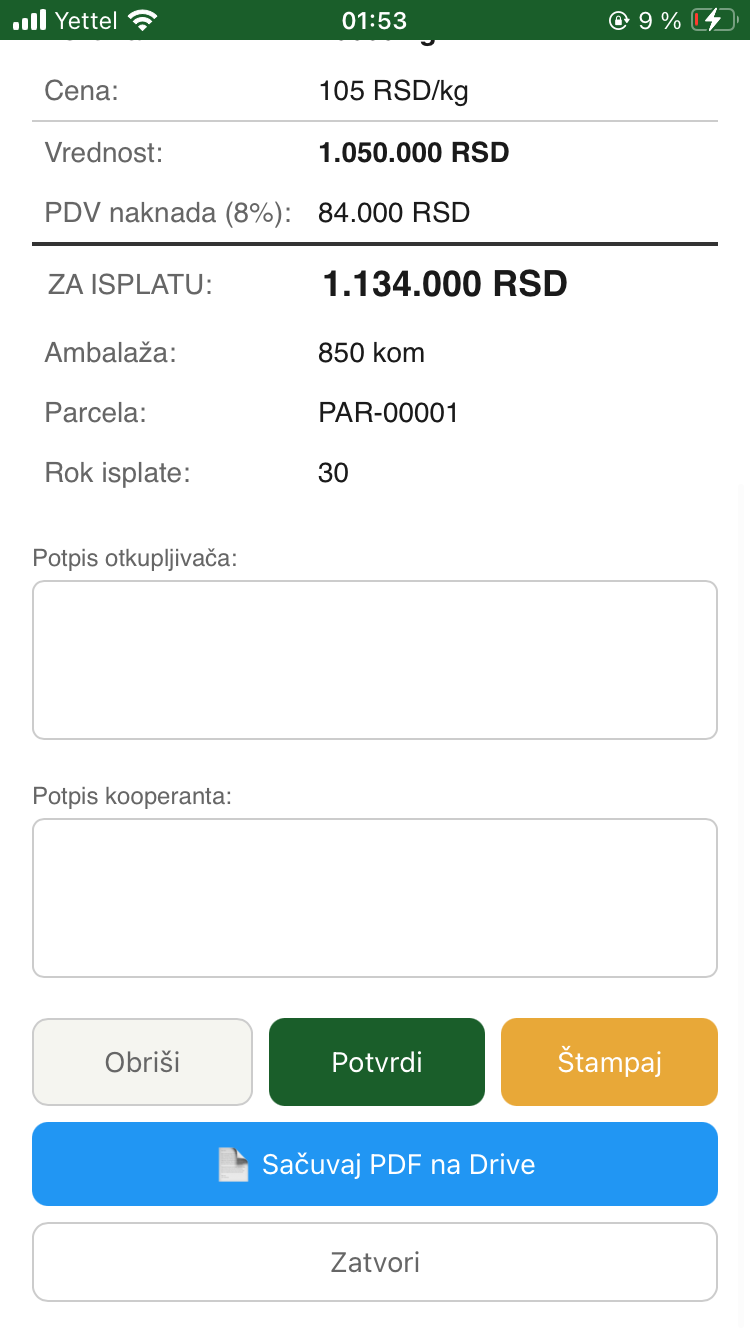
Task: Confirm the purchase with Potvrdi
Action: coord(377,1062)
